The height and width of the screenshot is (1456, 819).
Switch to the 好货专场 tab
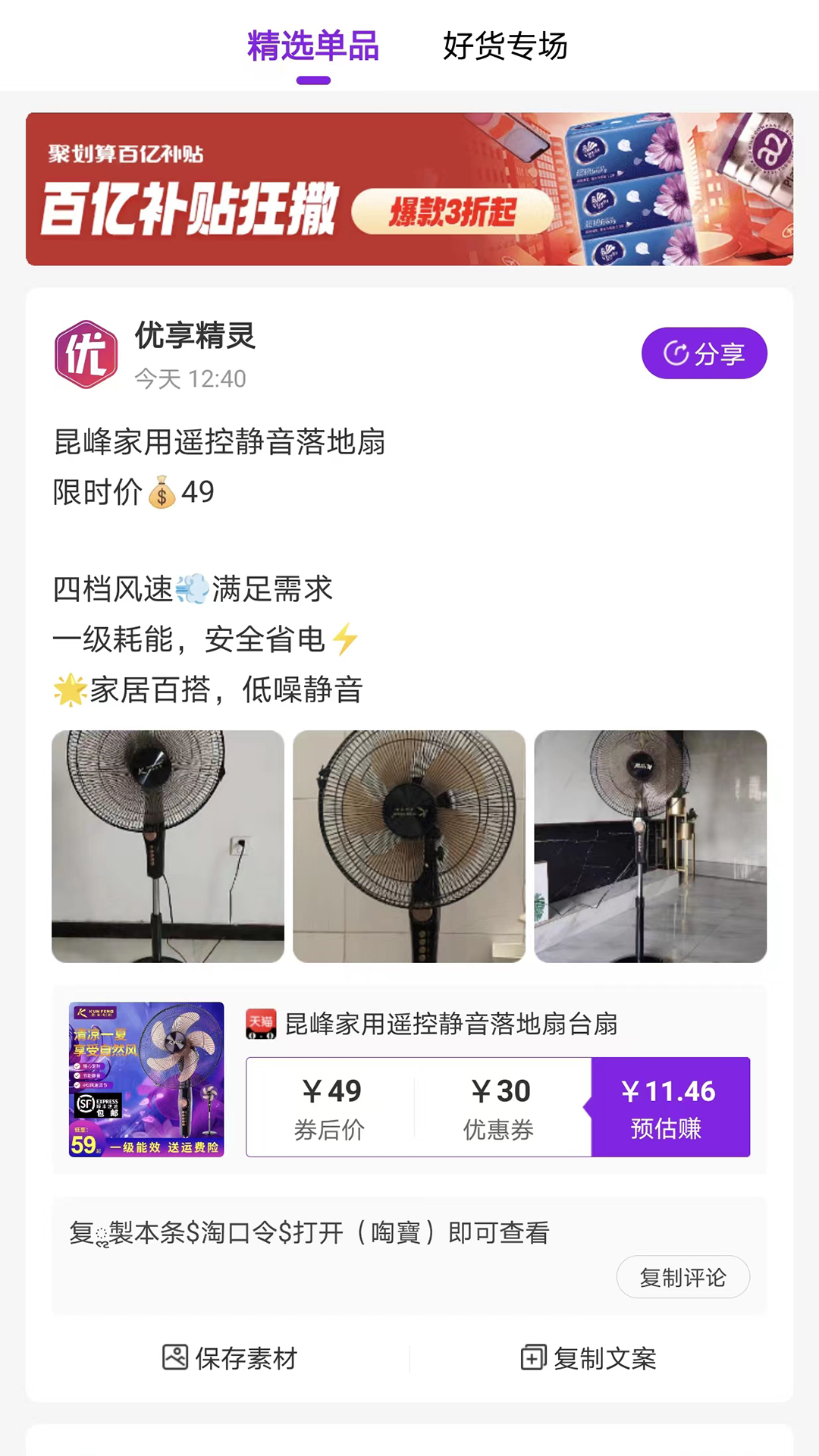click(507, 45)
